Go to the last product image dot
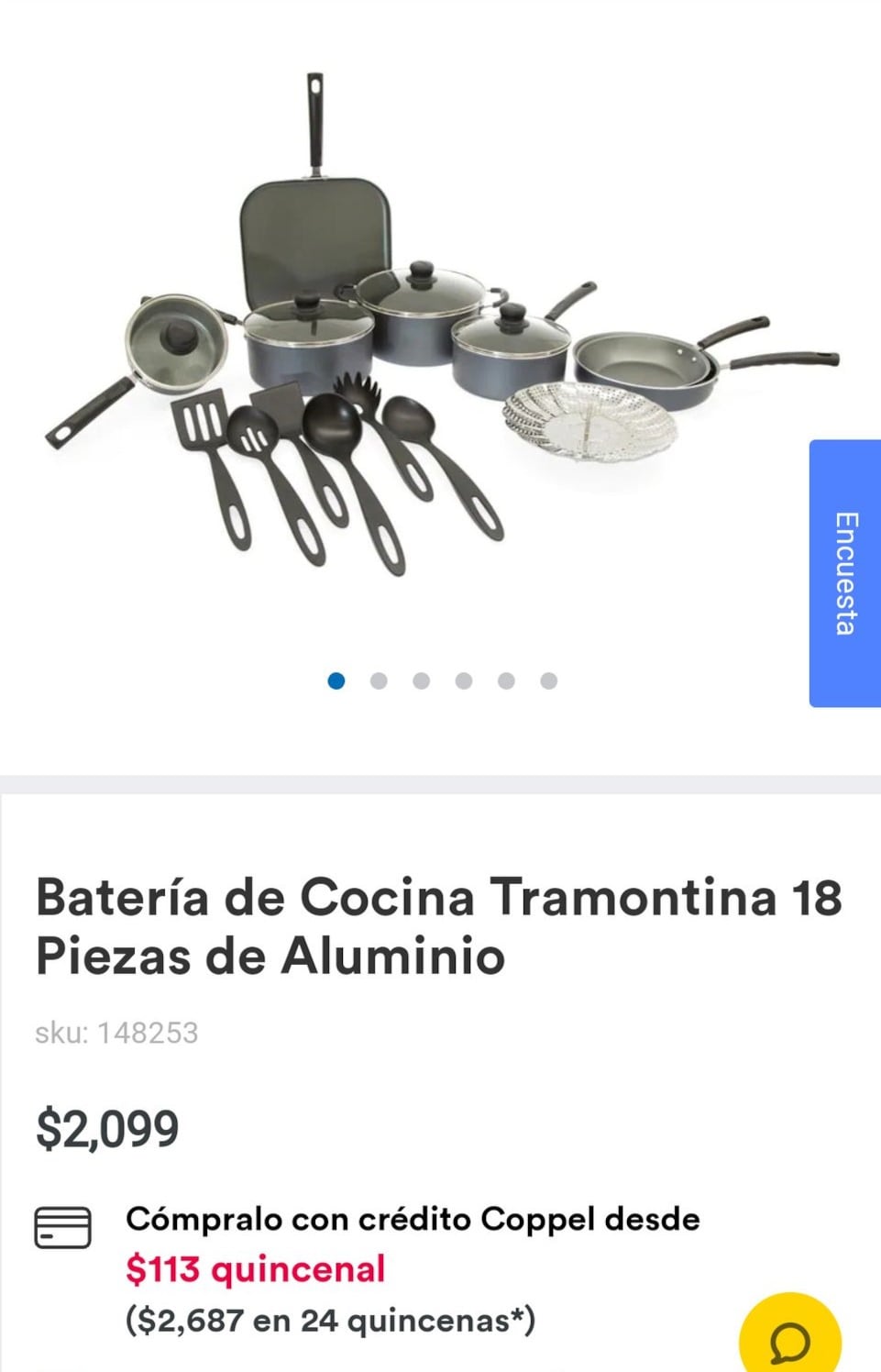881x1372 pixels. click(548, 680)
